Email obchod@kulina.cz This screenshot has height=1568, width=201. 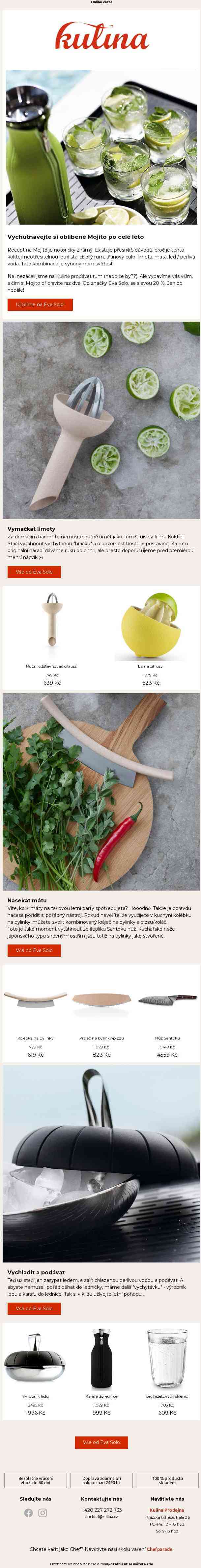click(101, 1516)
